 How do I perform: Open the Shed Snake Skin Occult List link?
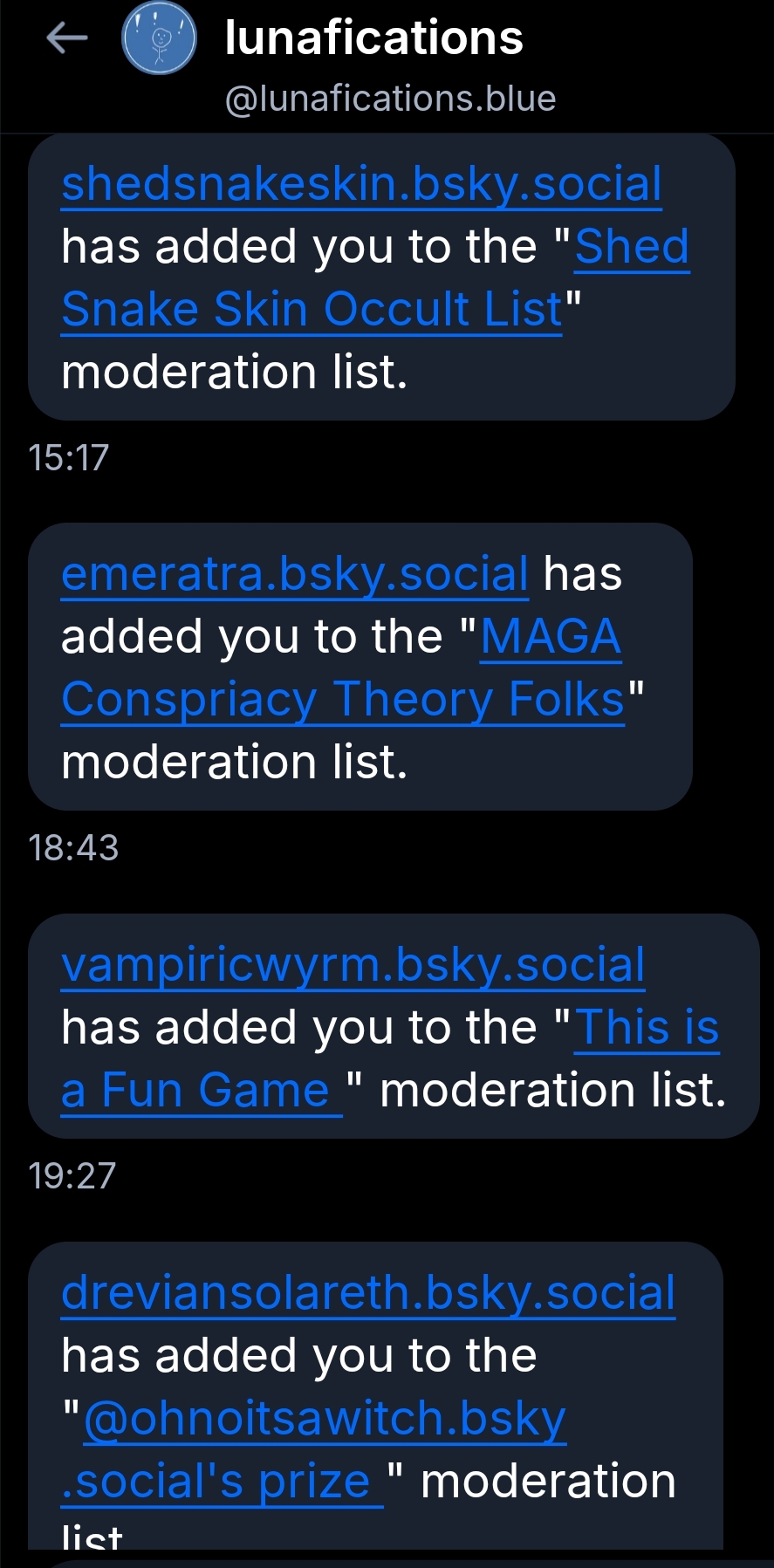pyautogui.click(x=312, y=309)
